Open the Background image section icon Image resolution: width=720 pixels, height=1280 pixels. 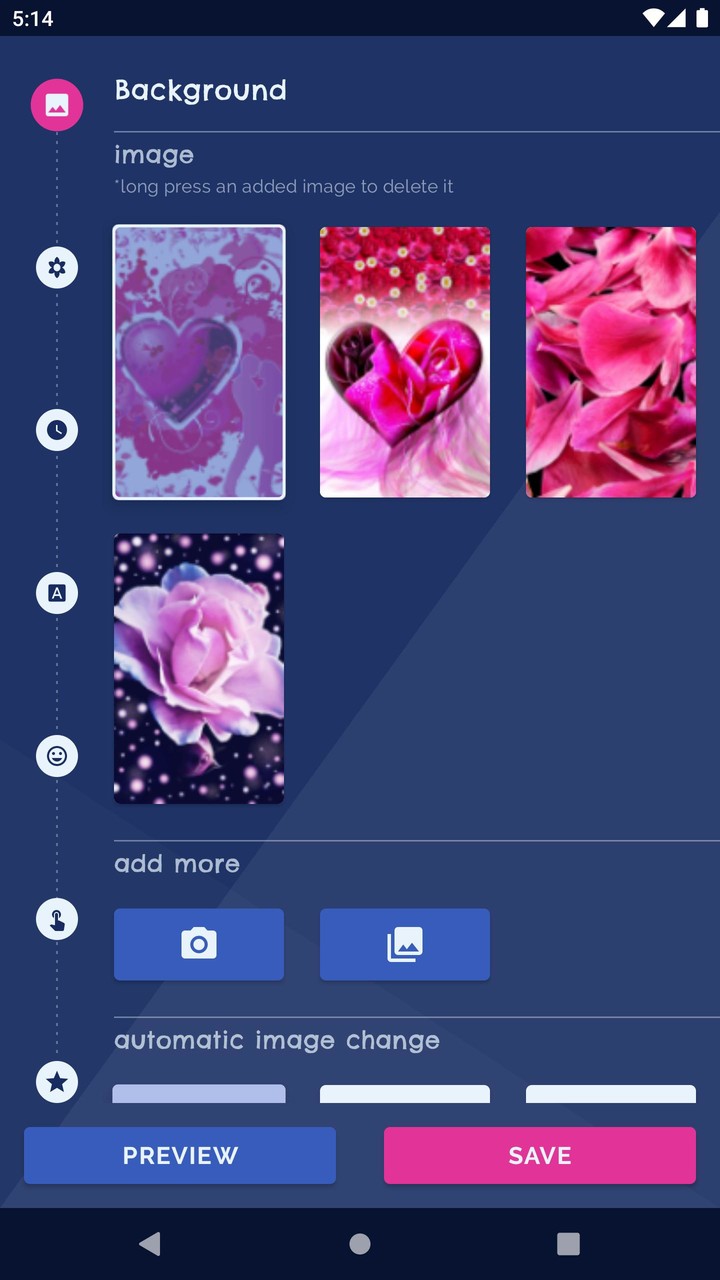coord(57,104)
